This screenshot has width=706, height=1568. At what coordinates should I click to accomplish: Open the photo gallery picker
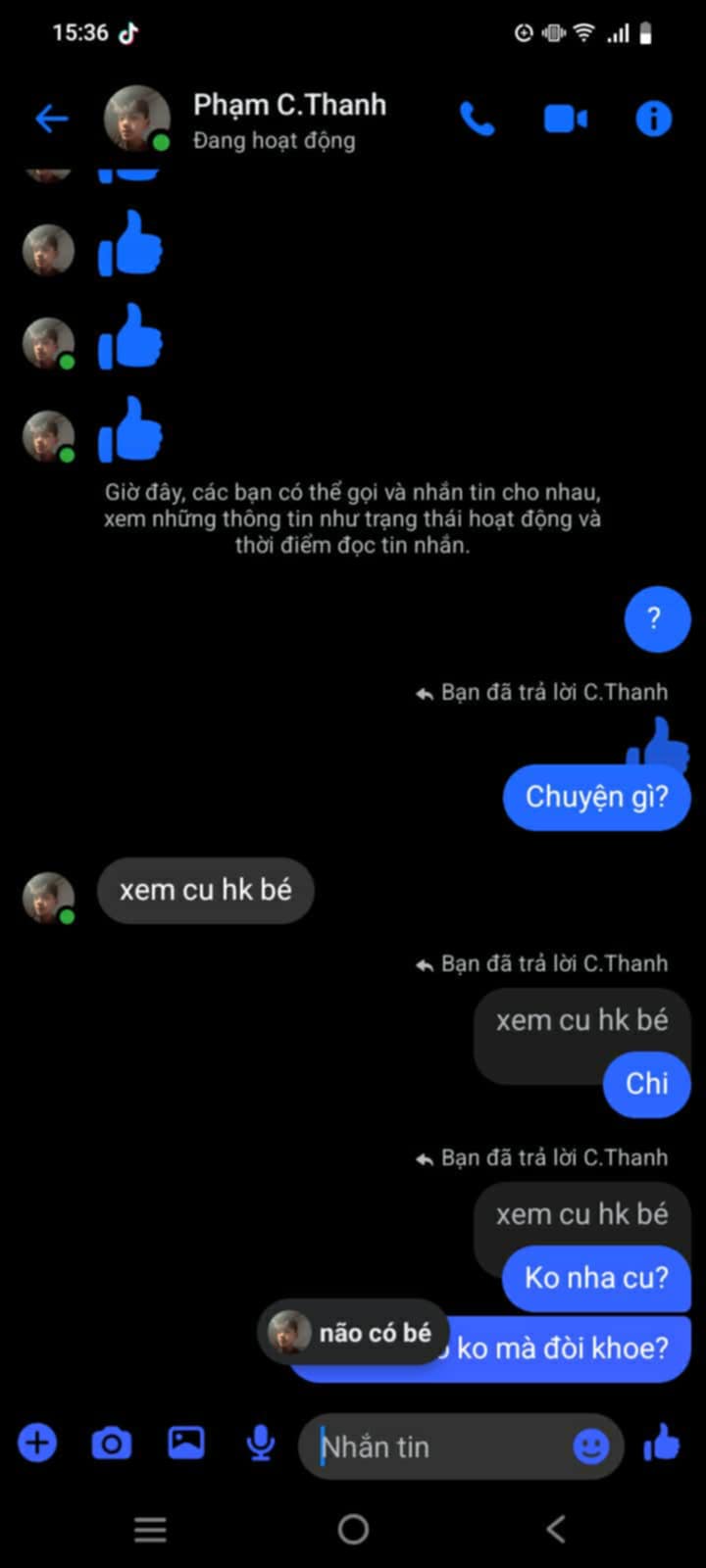[x=186, y=1443]
